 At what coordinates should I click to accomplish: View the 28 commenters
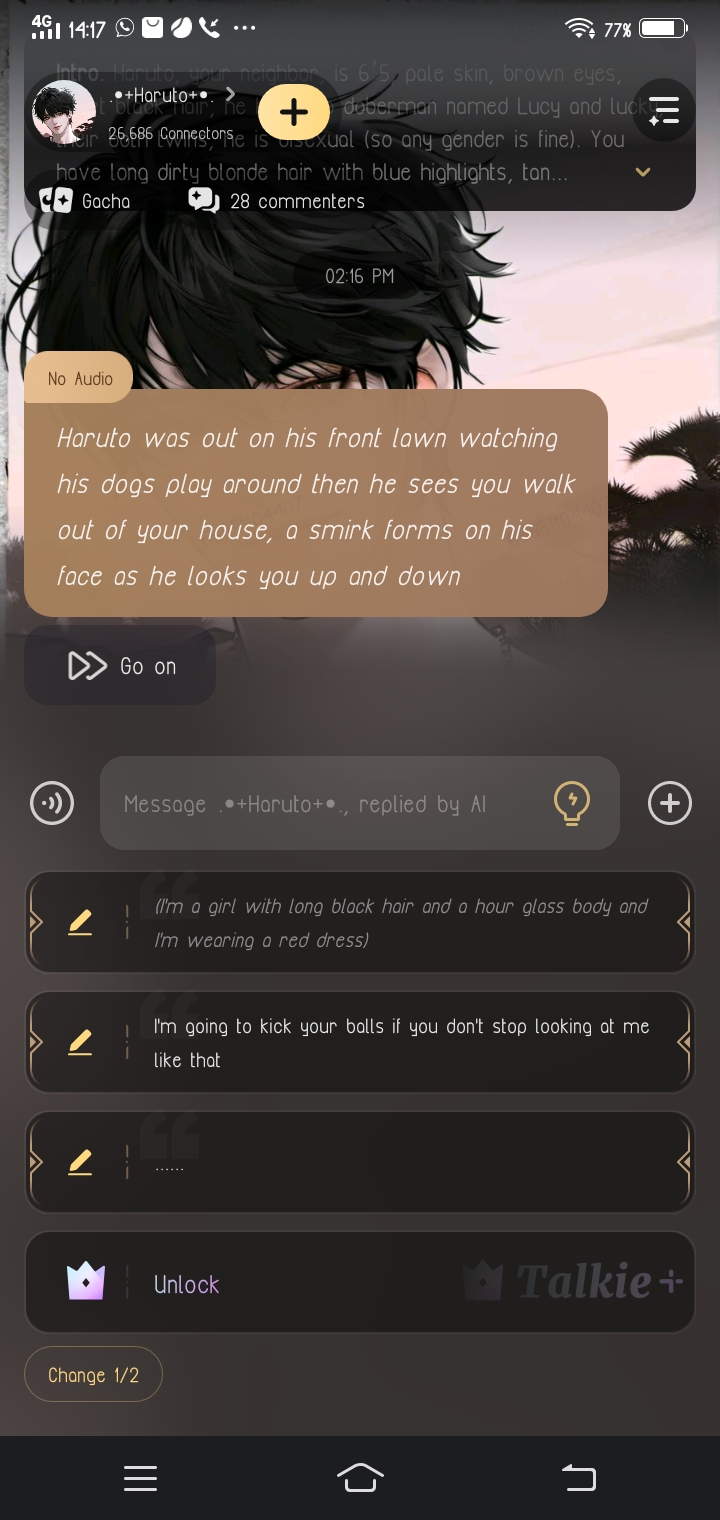point(277,201)
